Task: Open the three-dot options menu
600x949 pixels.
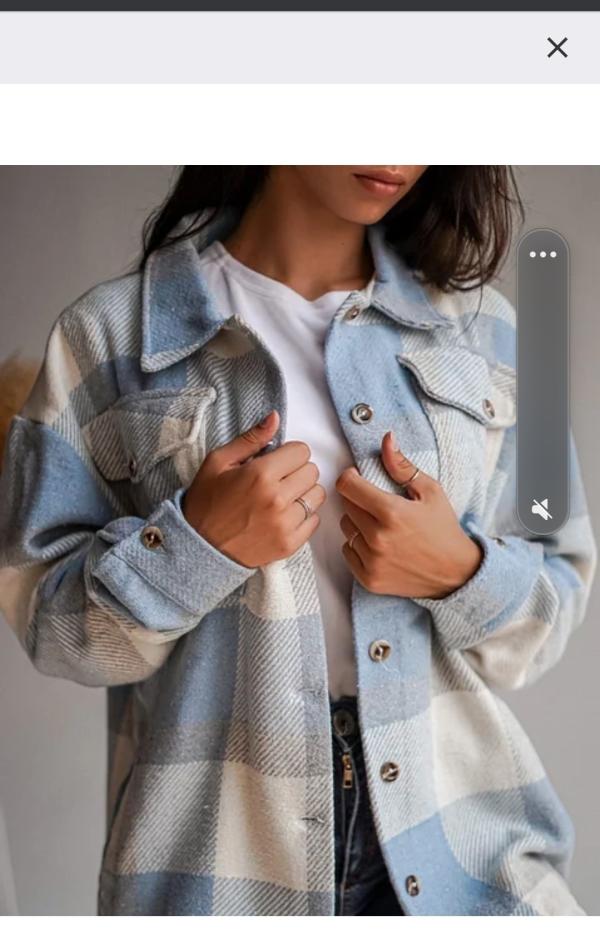Action: click(542, 254)
